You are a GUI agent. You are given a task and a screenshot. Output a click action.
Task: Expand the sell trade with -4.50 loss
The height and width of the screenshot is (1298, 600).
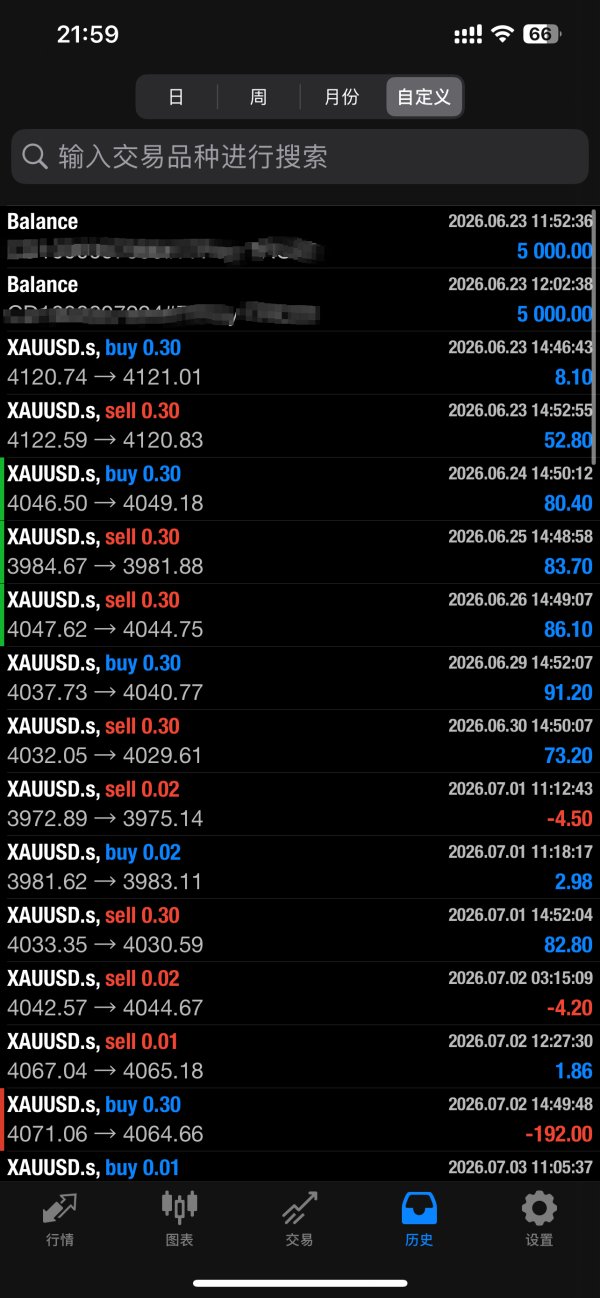(x=300, y=804)
